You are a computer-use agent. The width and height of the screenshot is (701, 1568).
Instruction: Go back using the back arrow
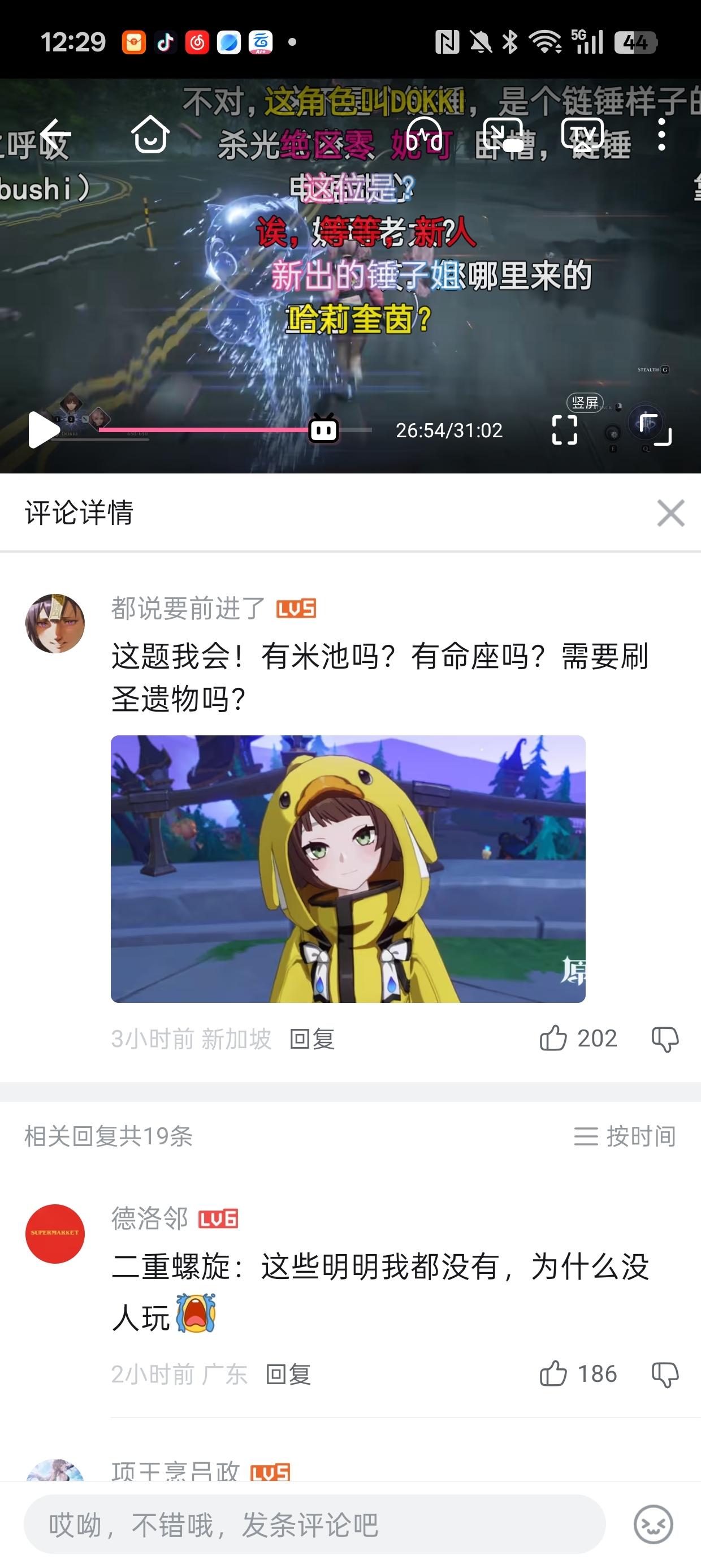pos(56,134)
